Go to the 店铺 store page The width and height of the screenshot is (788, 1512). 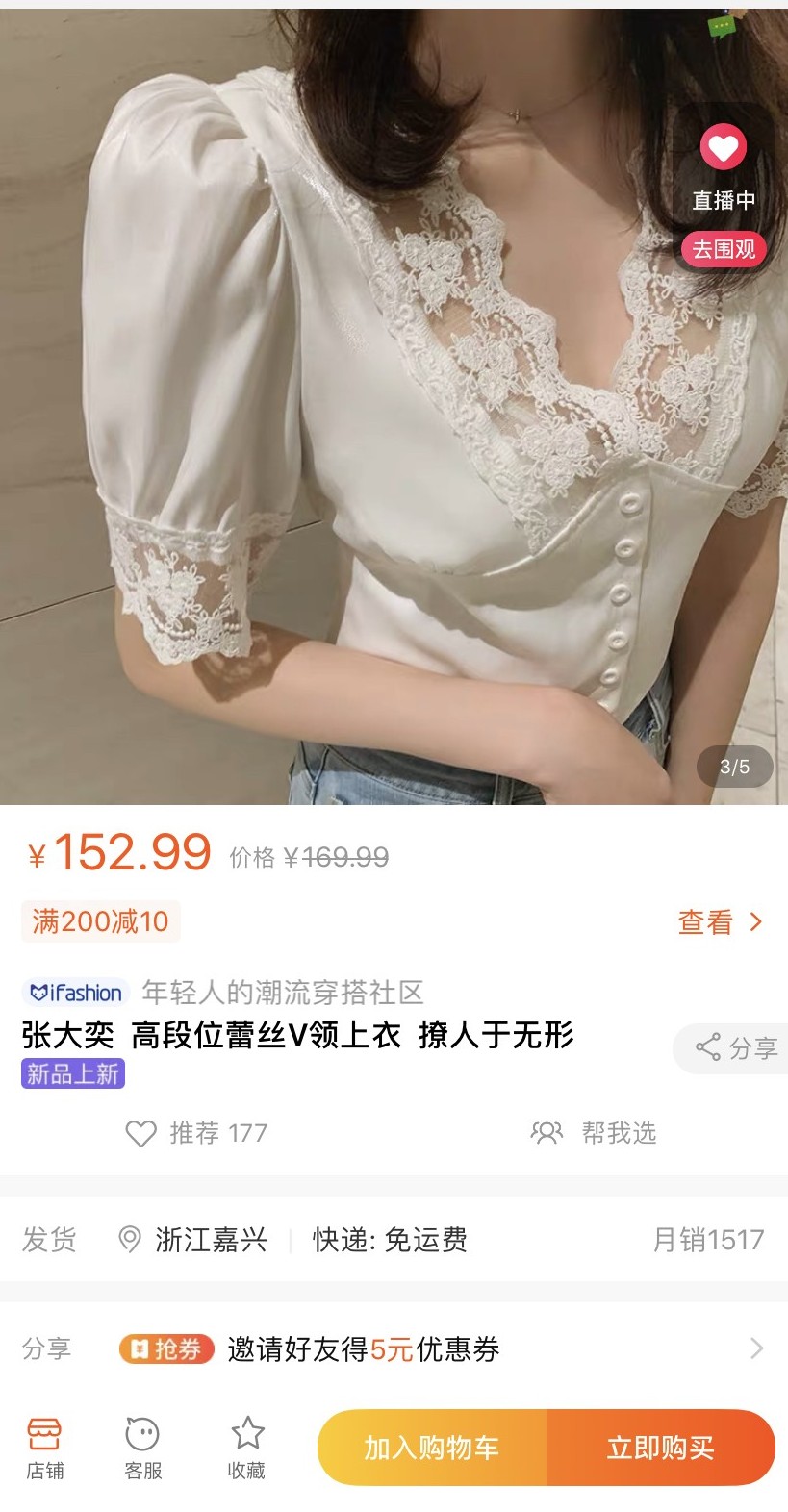44,1447
